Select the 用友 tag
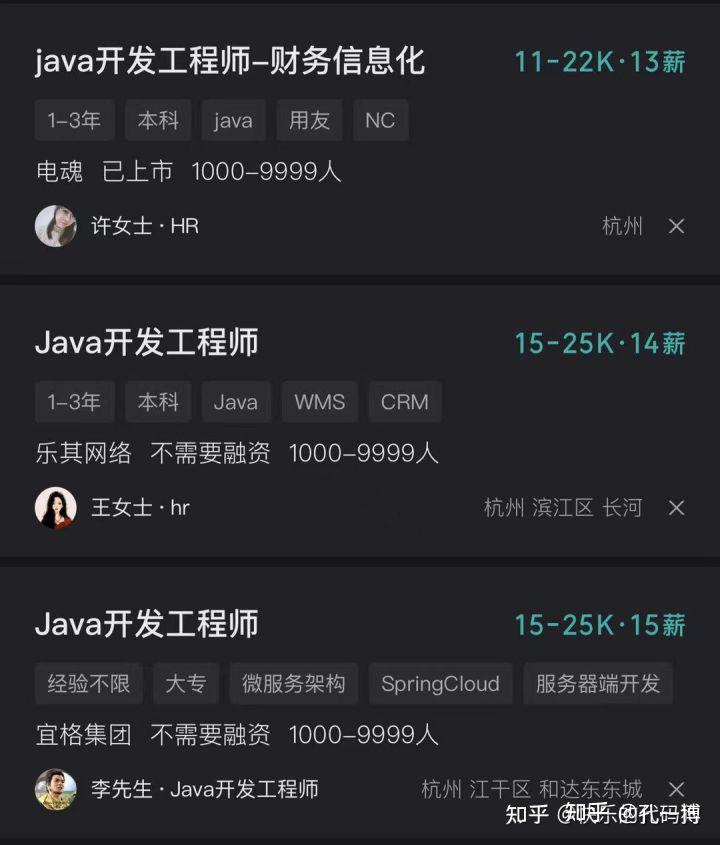Viewport: 720px width, 845px height. click(309, 120)
